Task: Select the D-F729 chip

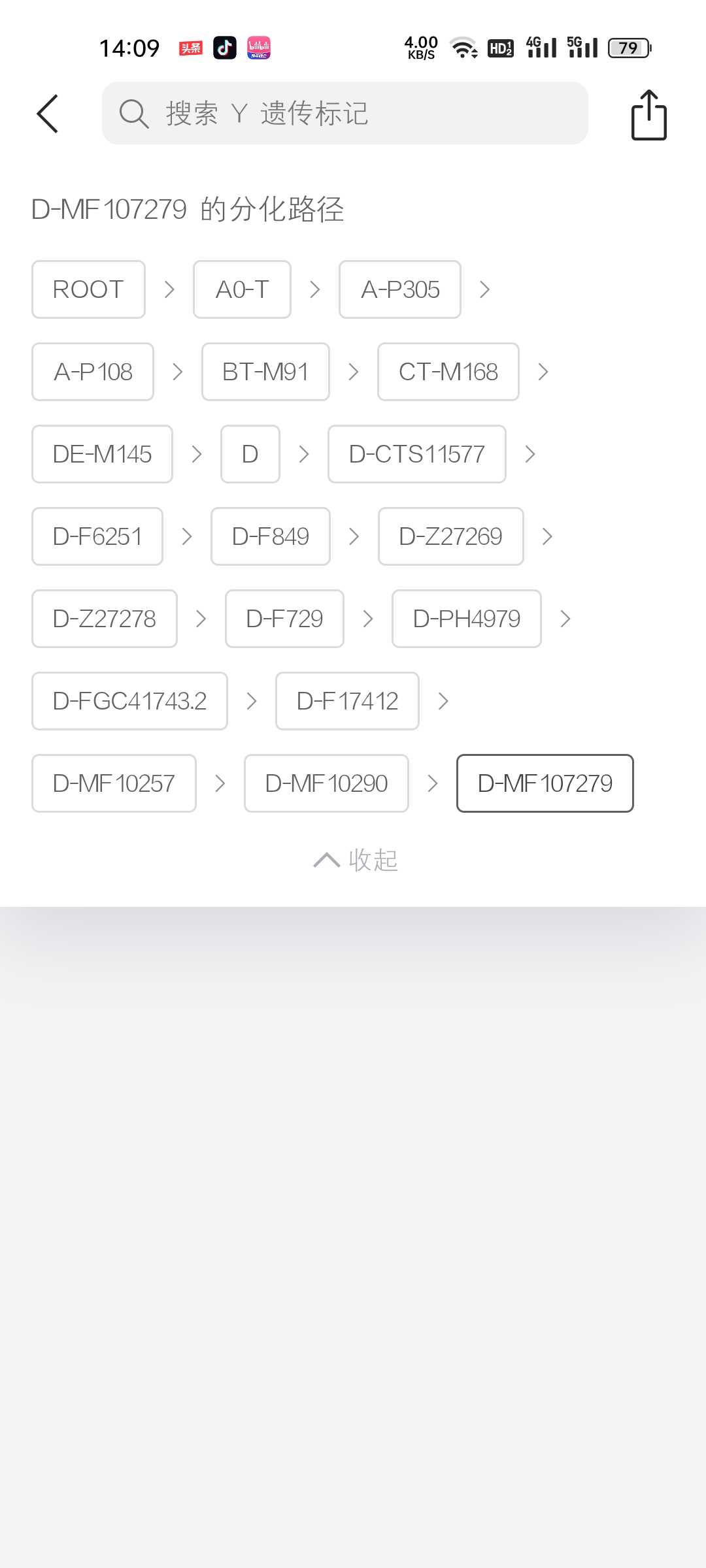Action: click(284, 619)
